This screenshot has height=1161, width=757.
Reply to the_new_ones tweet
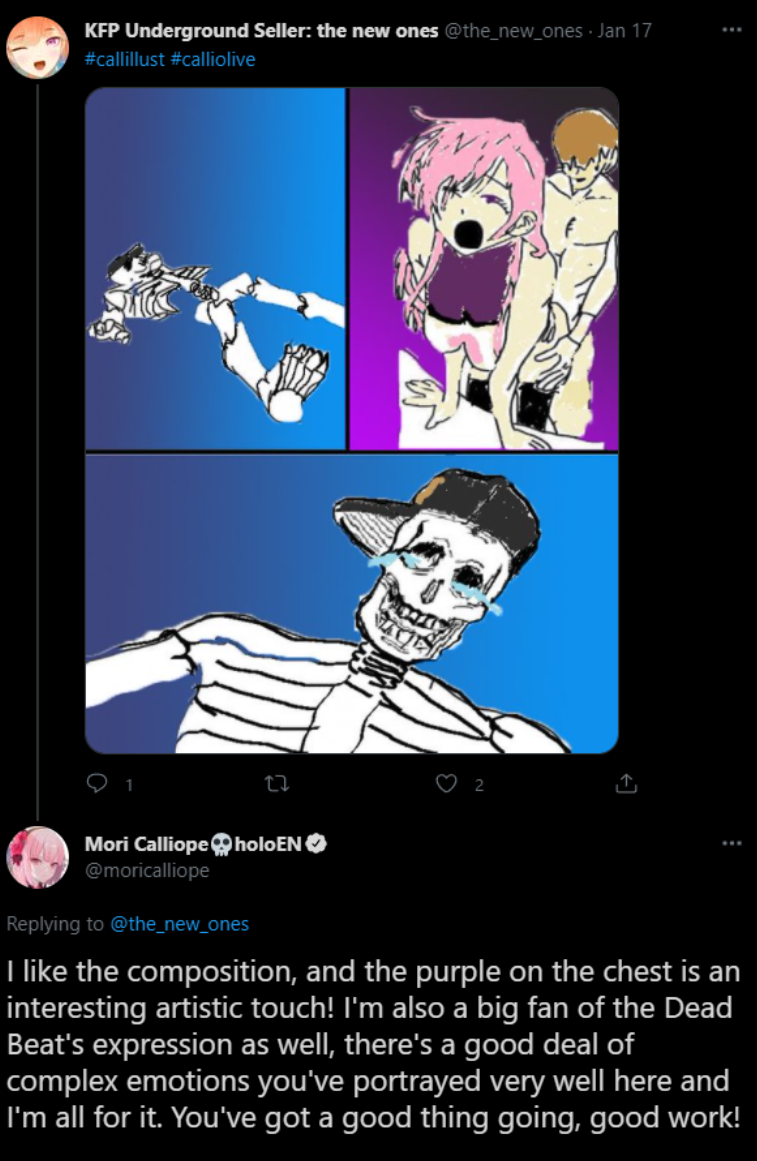click(x=98, y=785)
